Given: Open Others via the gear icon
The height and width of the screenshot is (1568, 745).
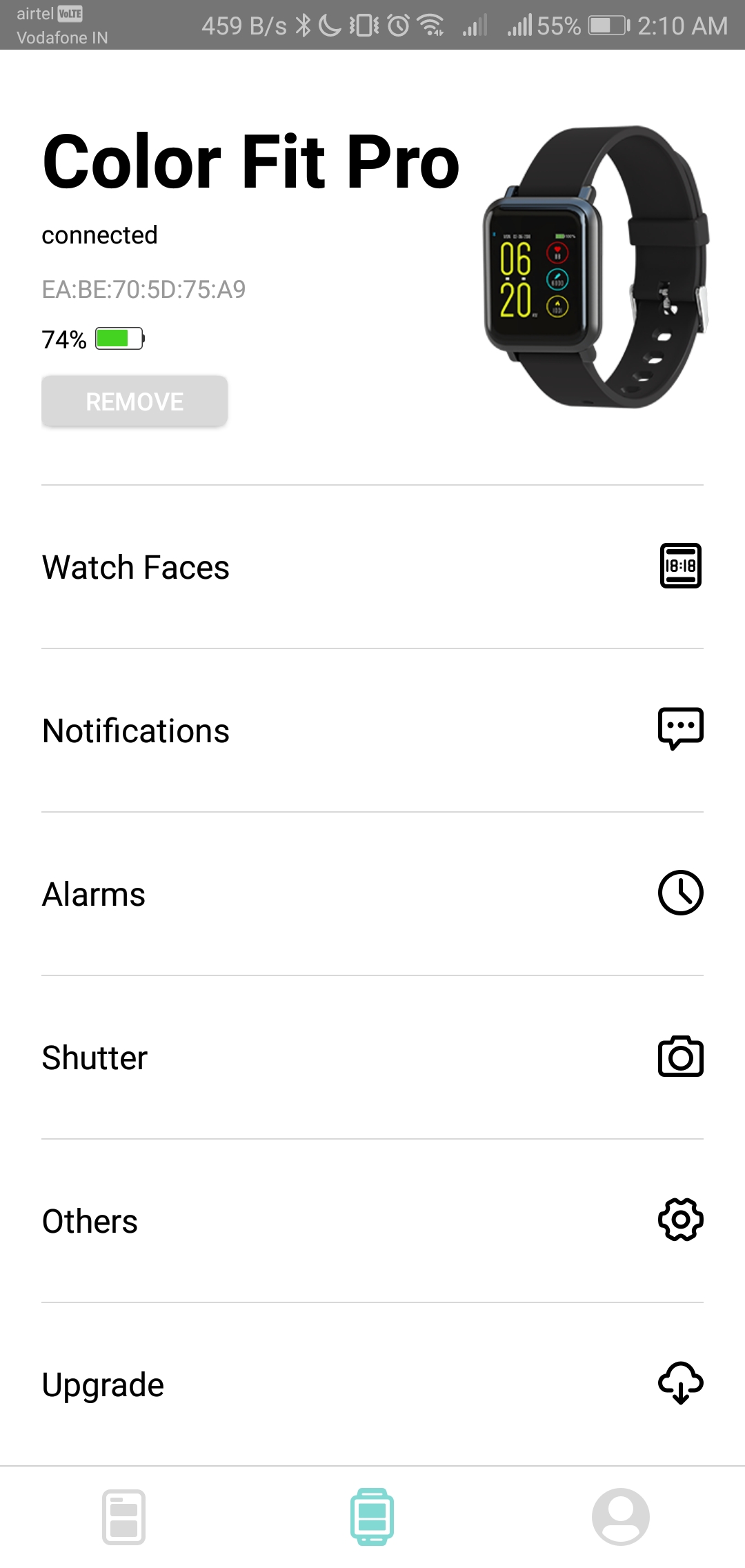Looking at the screenshot, I should click(x=679, y=1220).
